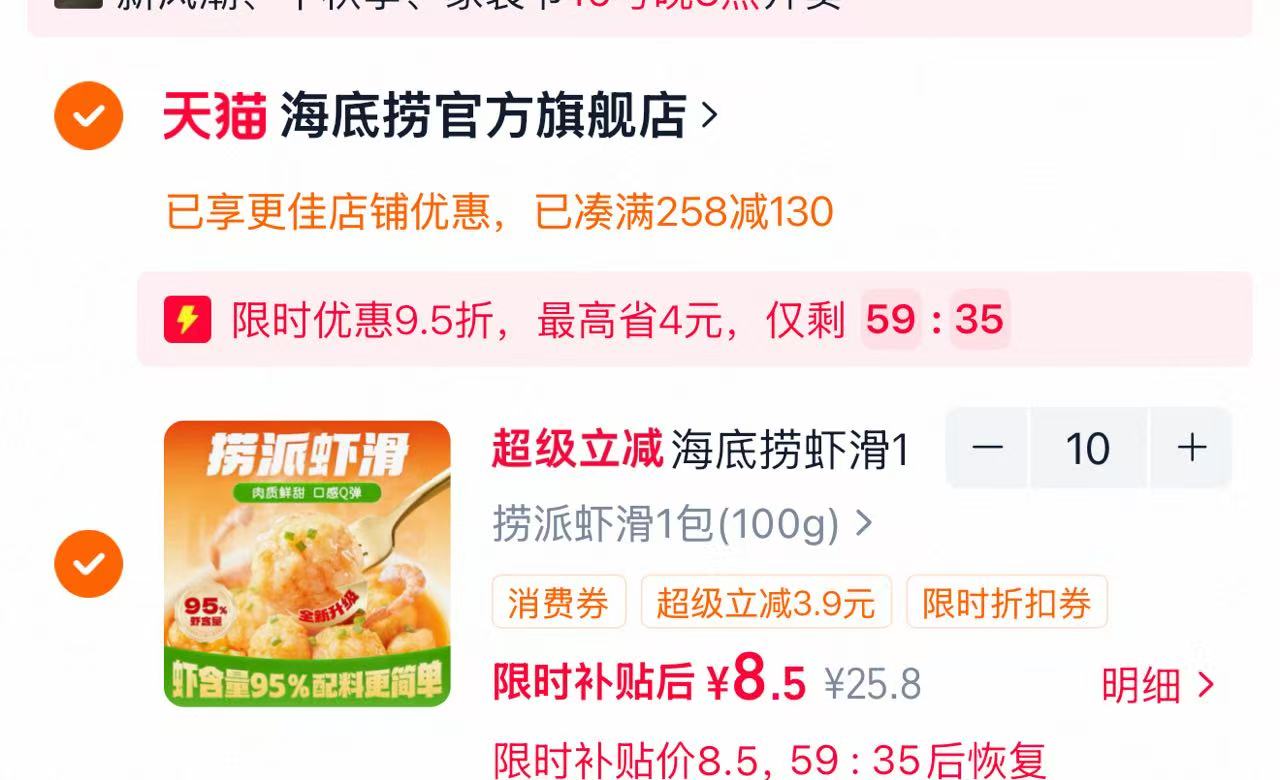Open the 限时优惠9.5折 promotion banner
This screenshot has height=780, width=1280.
pos(695,320)
